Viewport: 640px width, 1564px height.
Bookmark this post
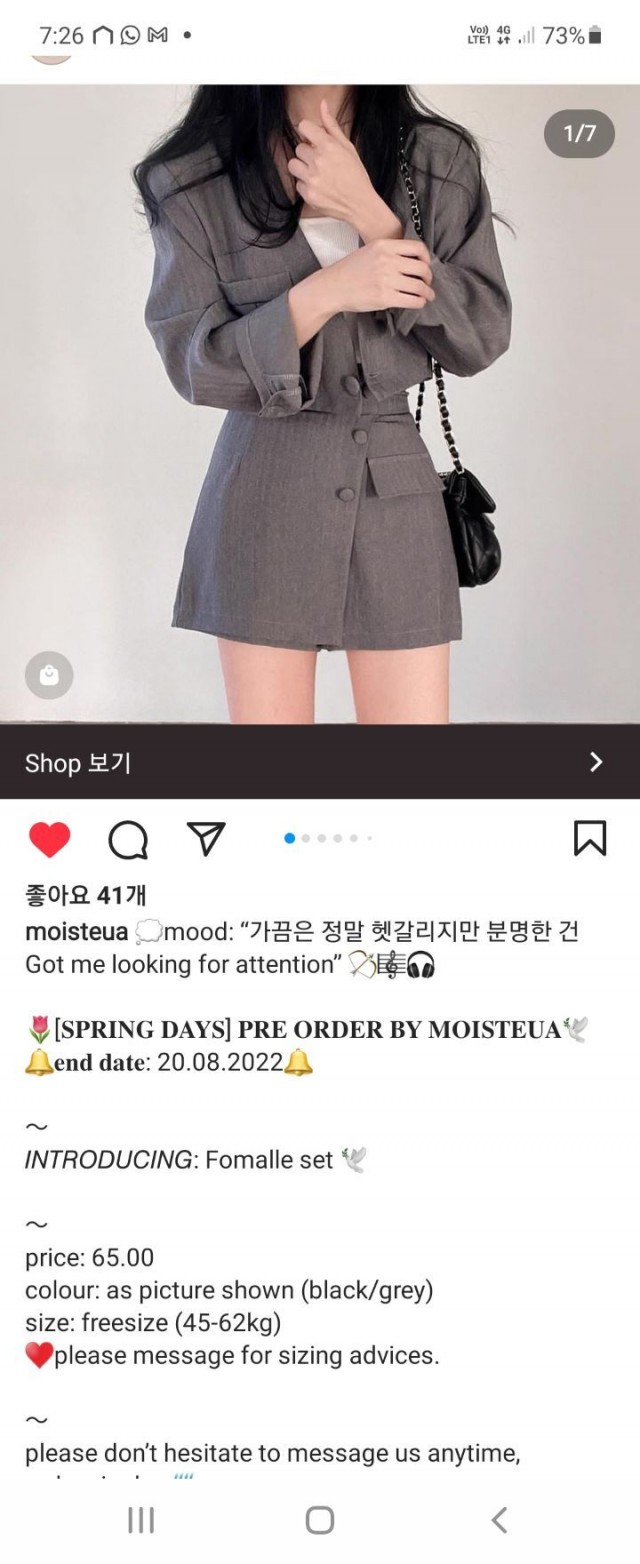point(590,838)
